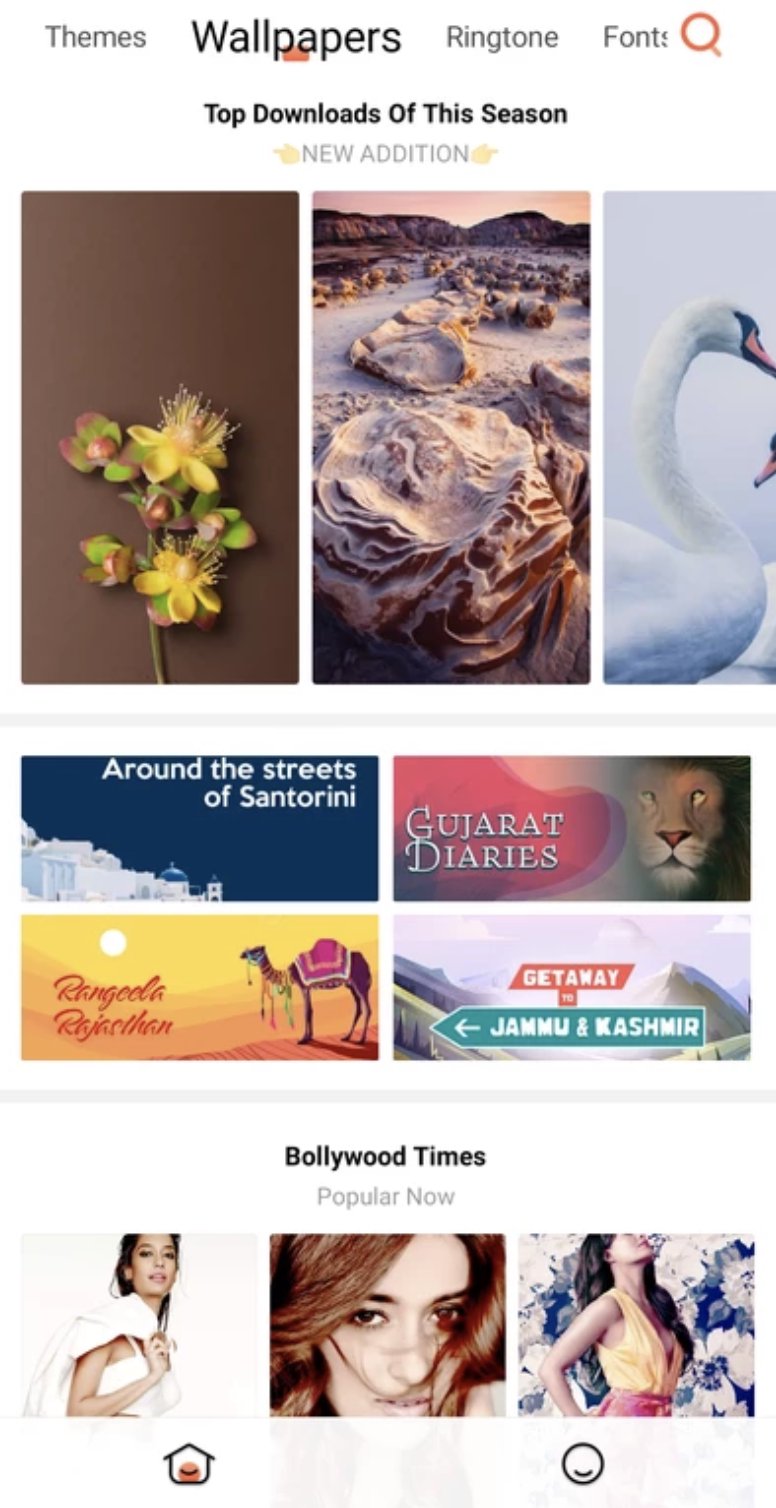Open the Gujarat Diaries collection

571,826
